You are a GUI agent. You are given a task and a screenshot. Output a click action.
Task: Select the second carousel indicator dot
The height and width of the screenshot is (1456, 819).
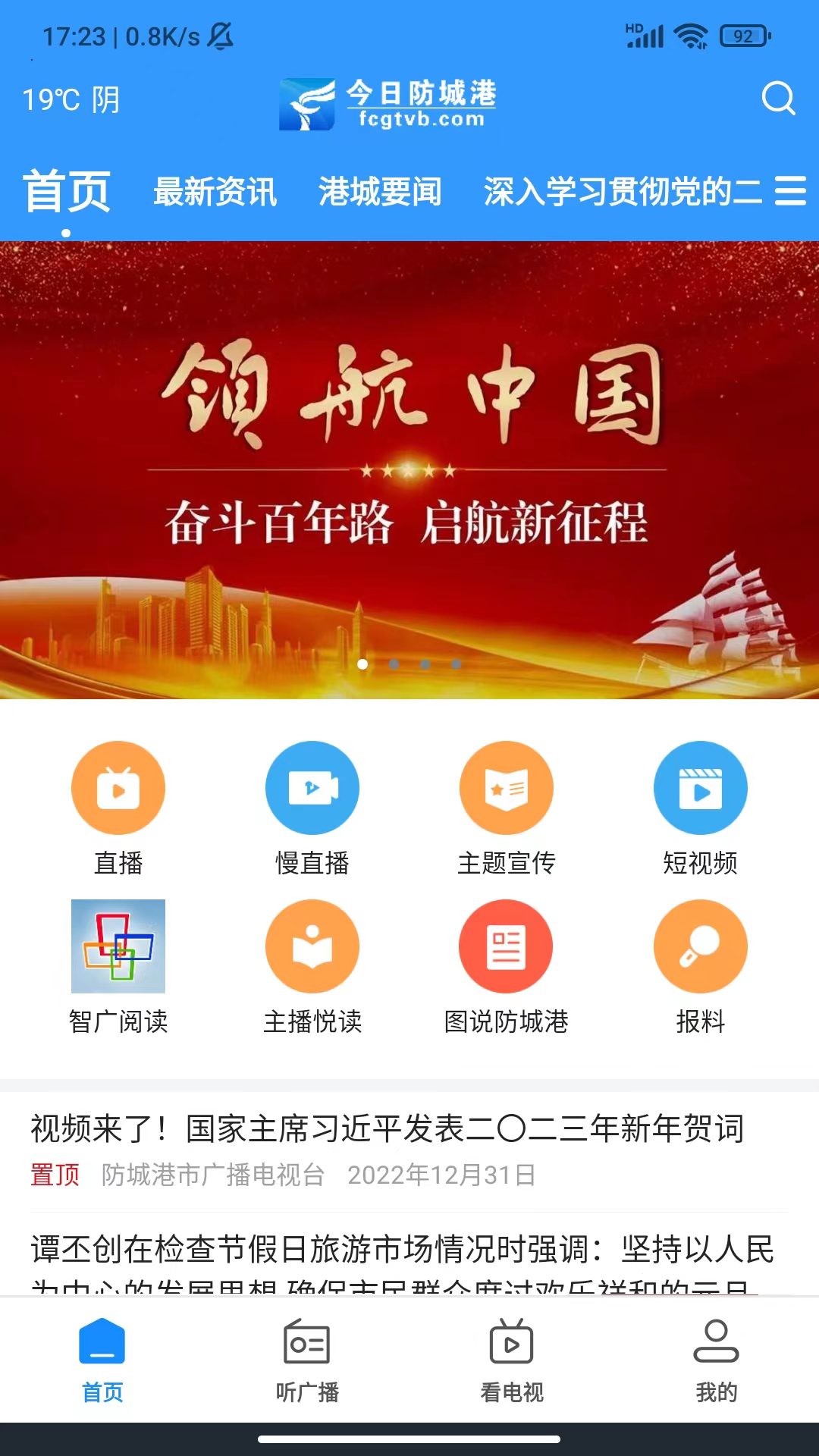(394, 664)
